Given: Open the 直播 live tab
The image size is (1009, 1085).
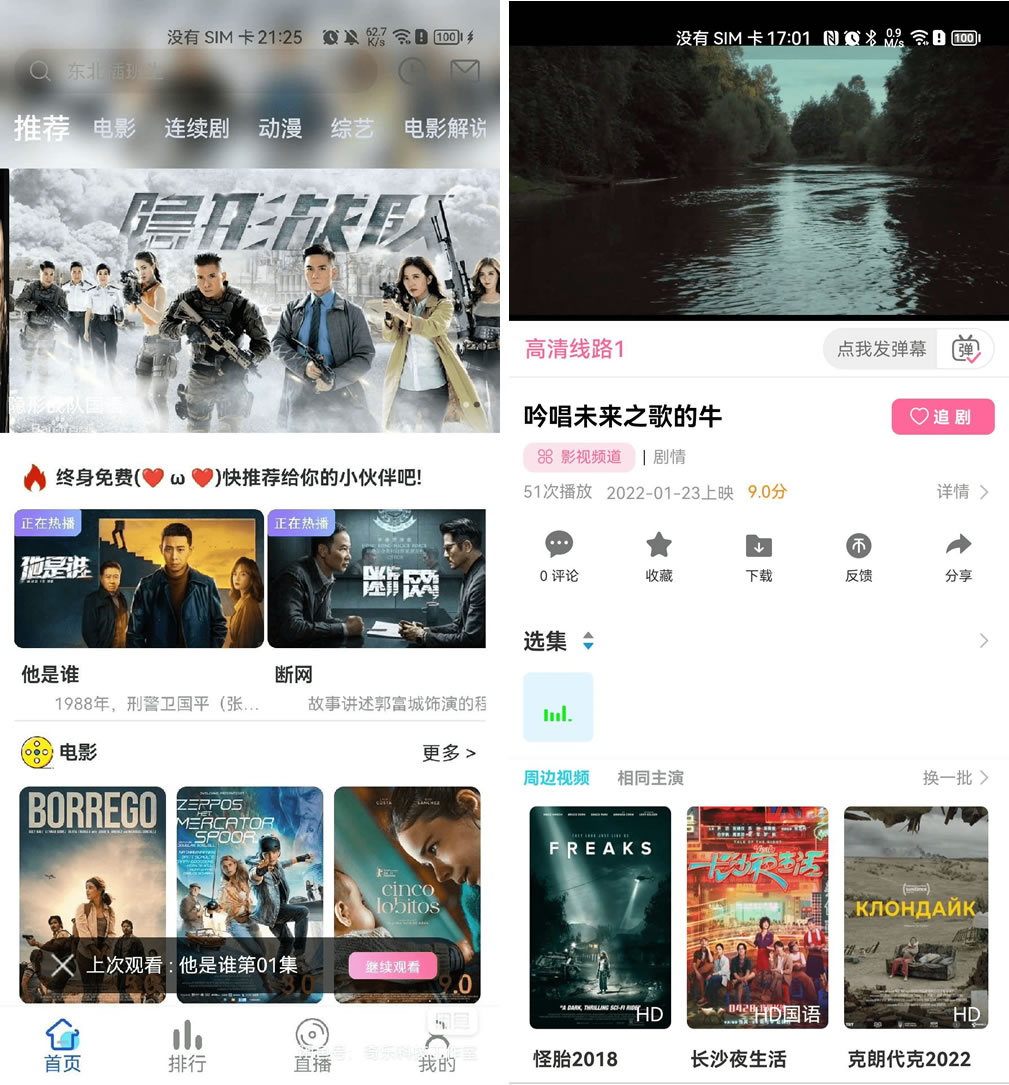Looking at the screenshot, I should 312,1046.
